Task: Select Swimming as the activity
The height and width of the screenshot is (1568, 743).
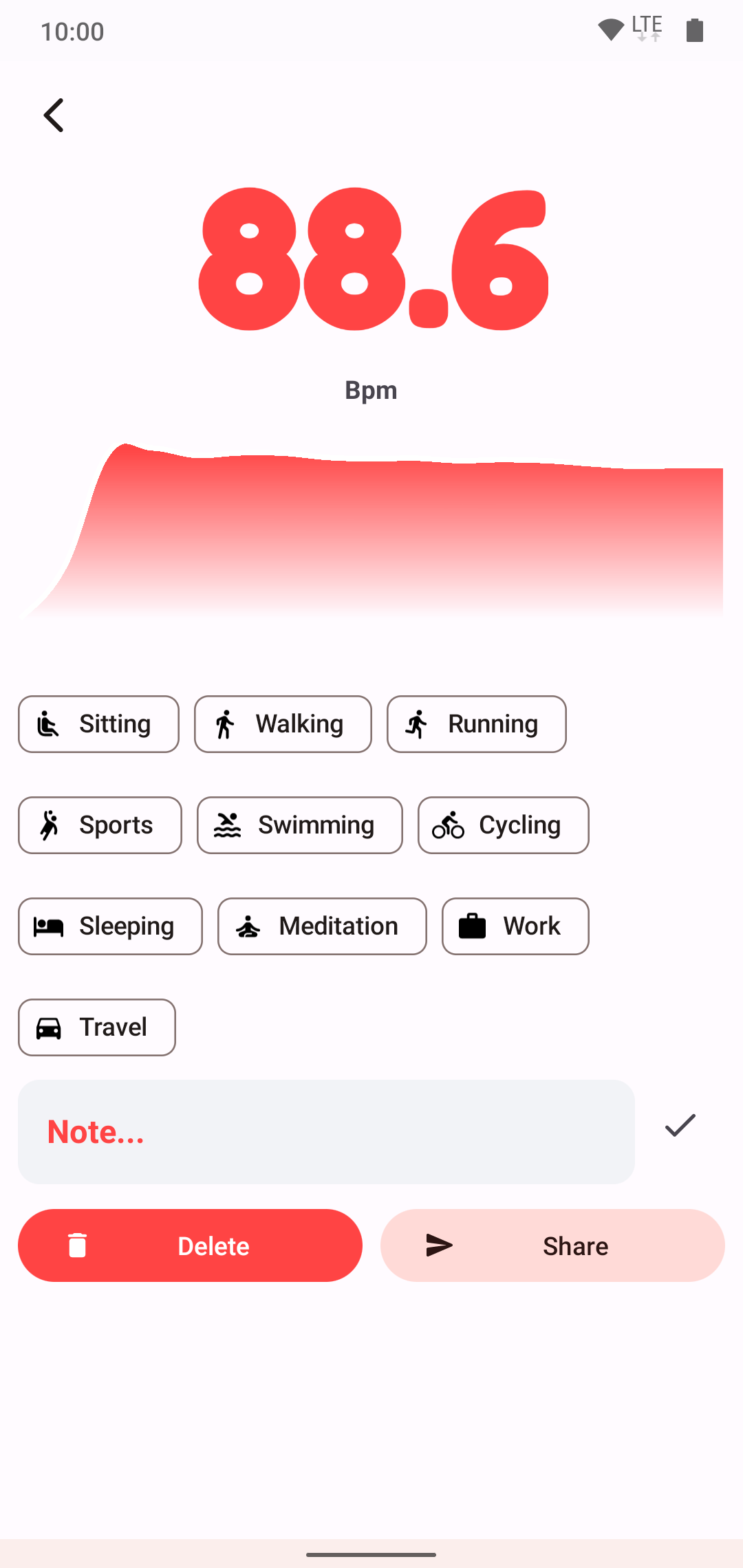Action: point(300,825)
